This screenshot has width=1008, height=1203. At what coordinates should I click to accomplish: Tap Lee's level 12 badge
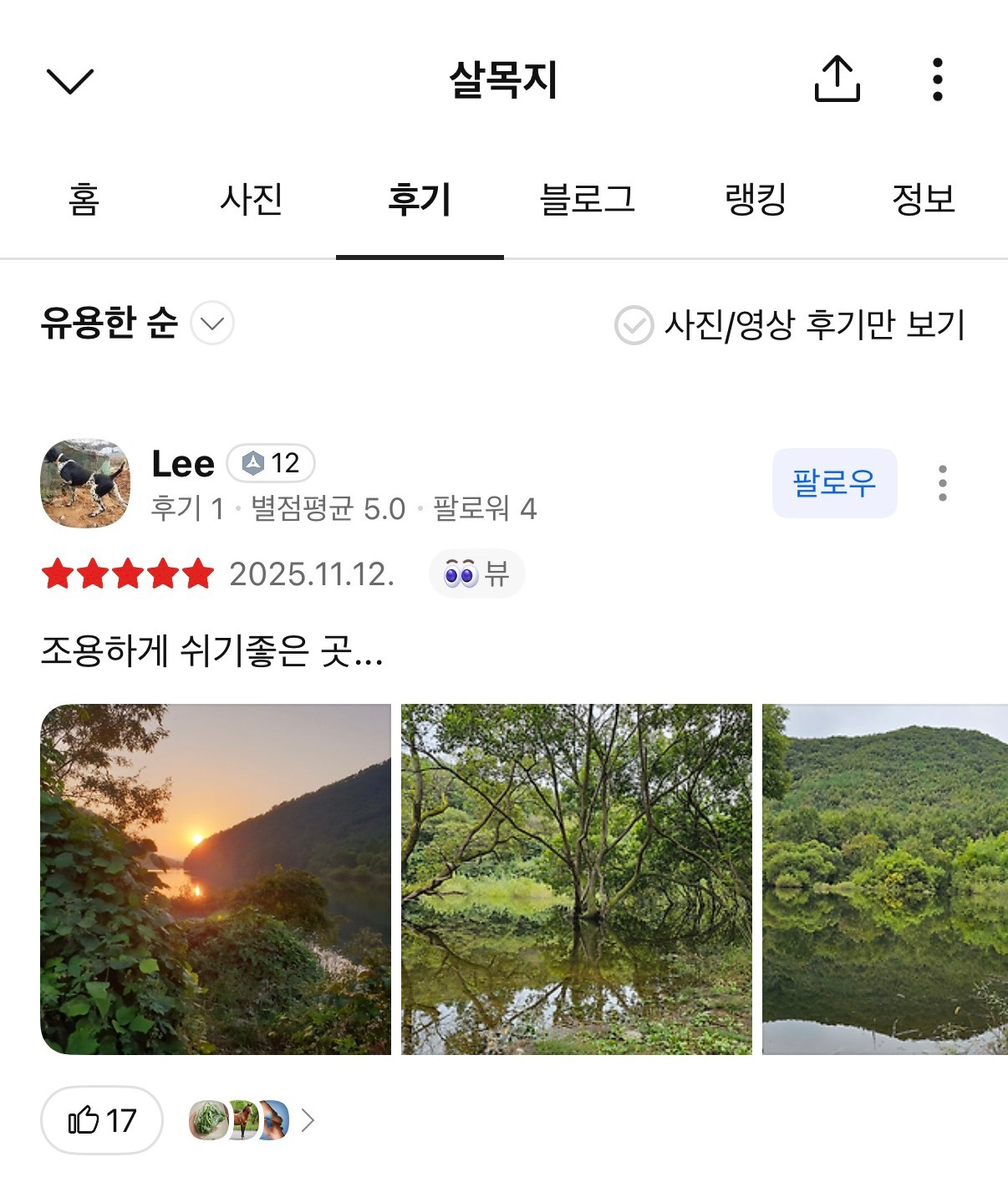click(x=270, y=462)
